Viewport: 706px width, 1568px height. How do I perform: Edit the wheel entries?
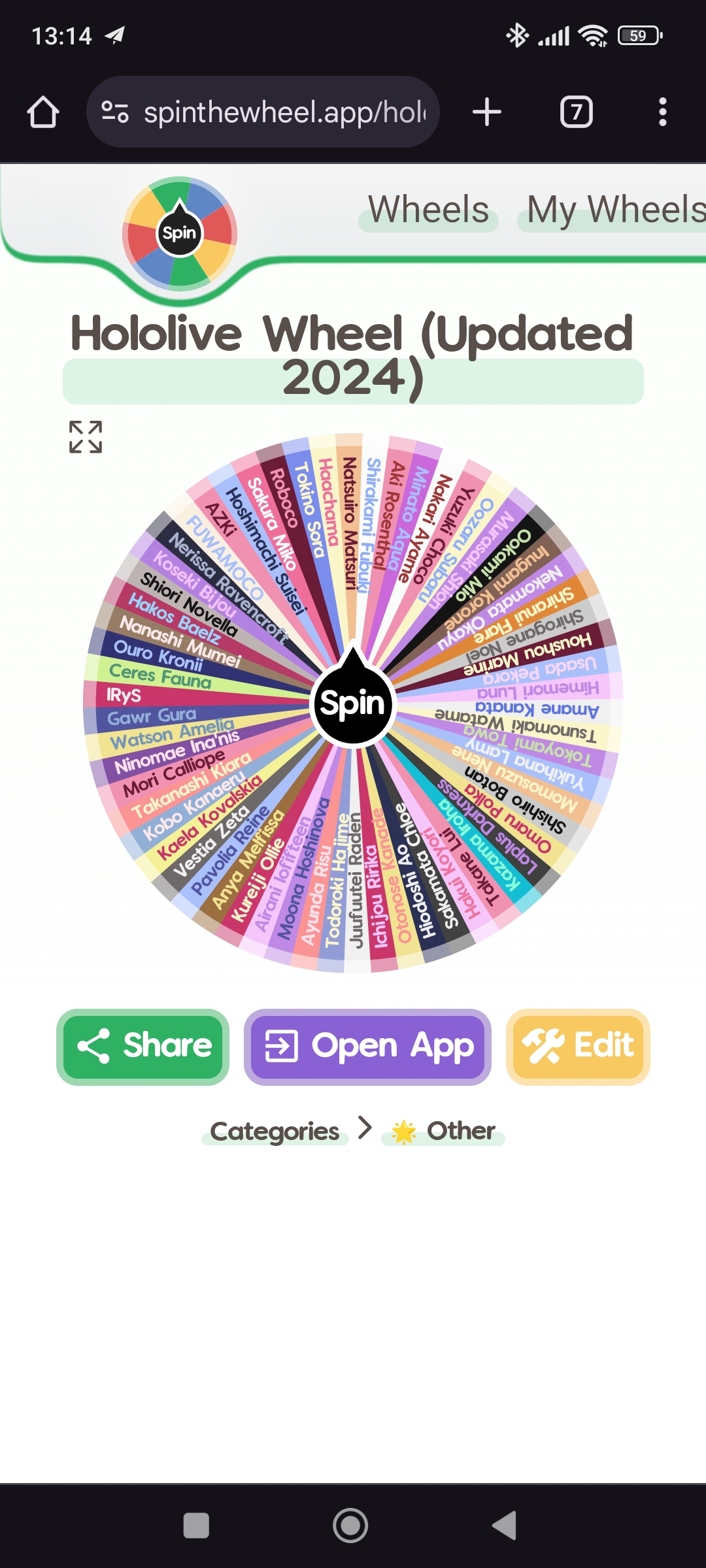tap(578, 1047)
